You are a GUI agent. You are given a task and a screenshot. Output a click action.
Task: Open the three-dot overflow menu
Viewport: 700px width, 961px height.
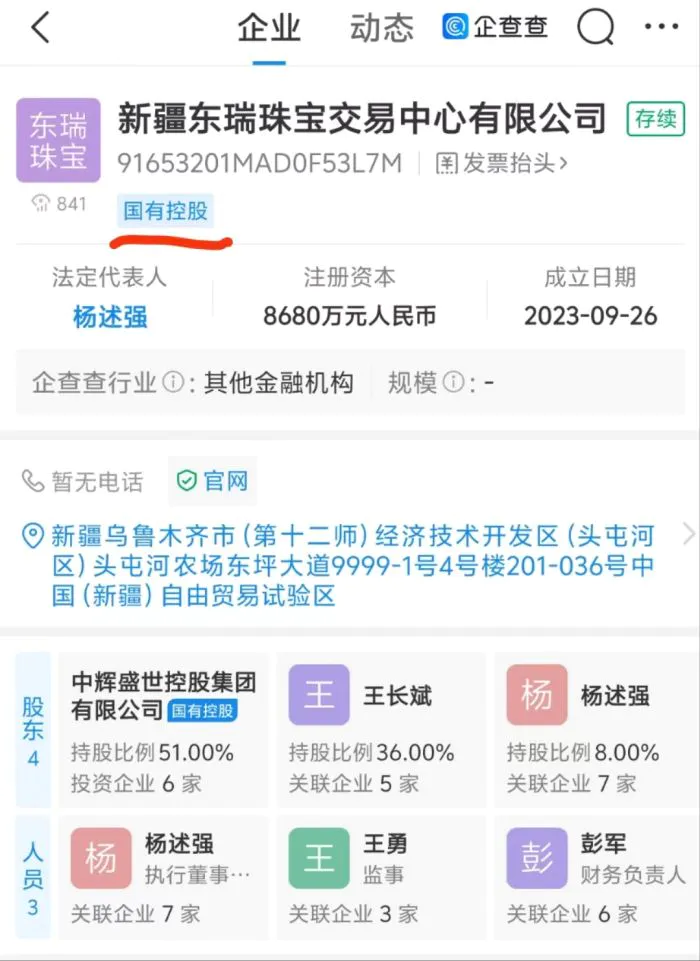point(661,28)
